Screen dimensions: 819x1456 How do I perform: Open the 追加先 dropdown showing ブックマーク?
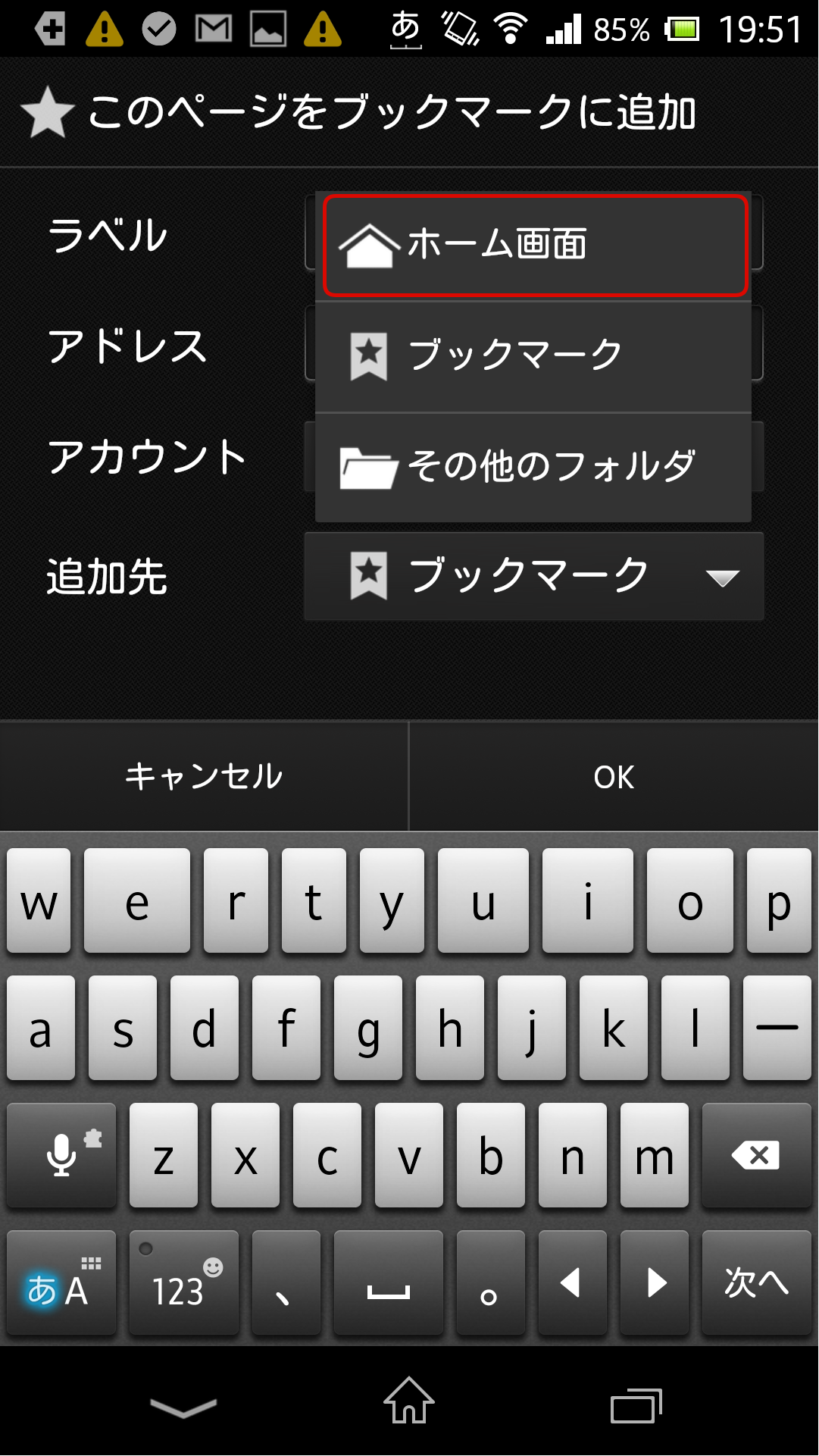(533, 576)
